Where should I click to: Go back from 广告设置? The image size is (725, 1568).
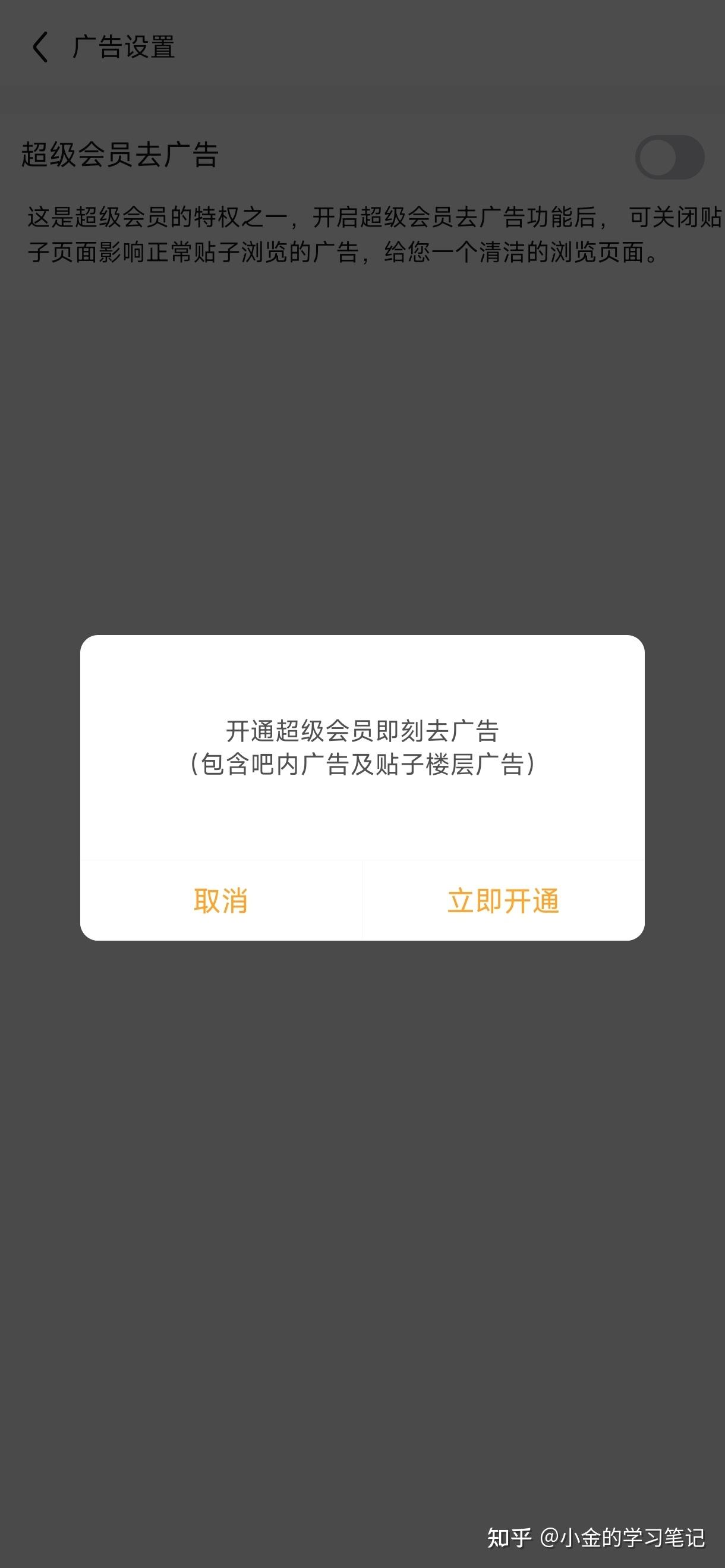coord(40,48)
